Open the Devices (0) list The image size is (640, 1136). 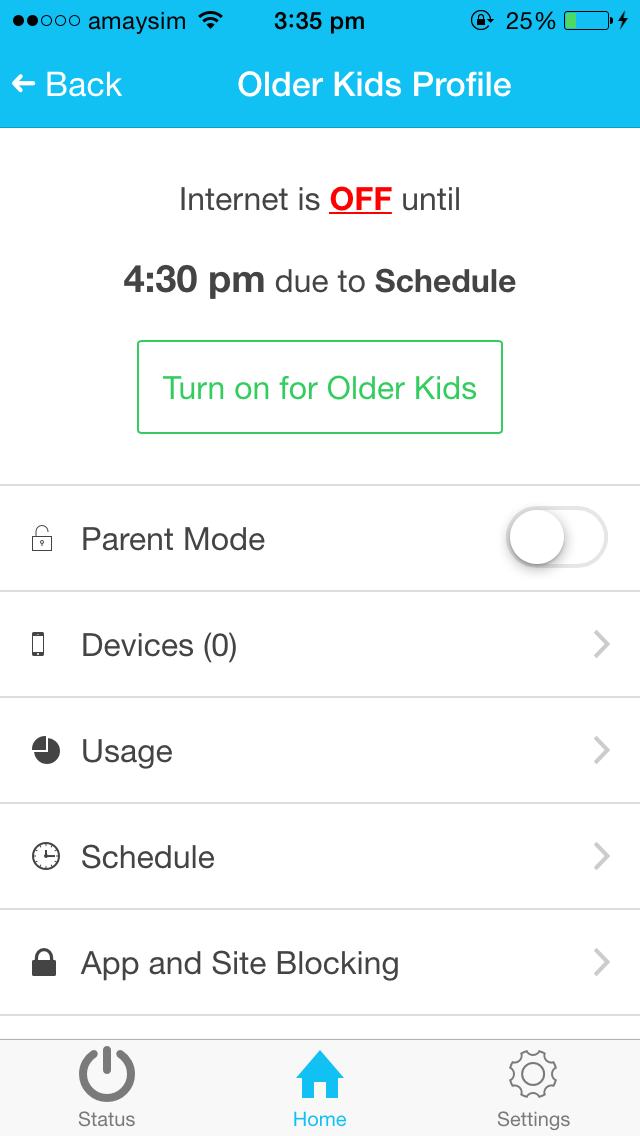[320, 645]
